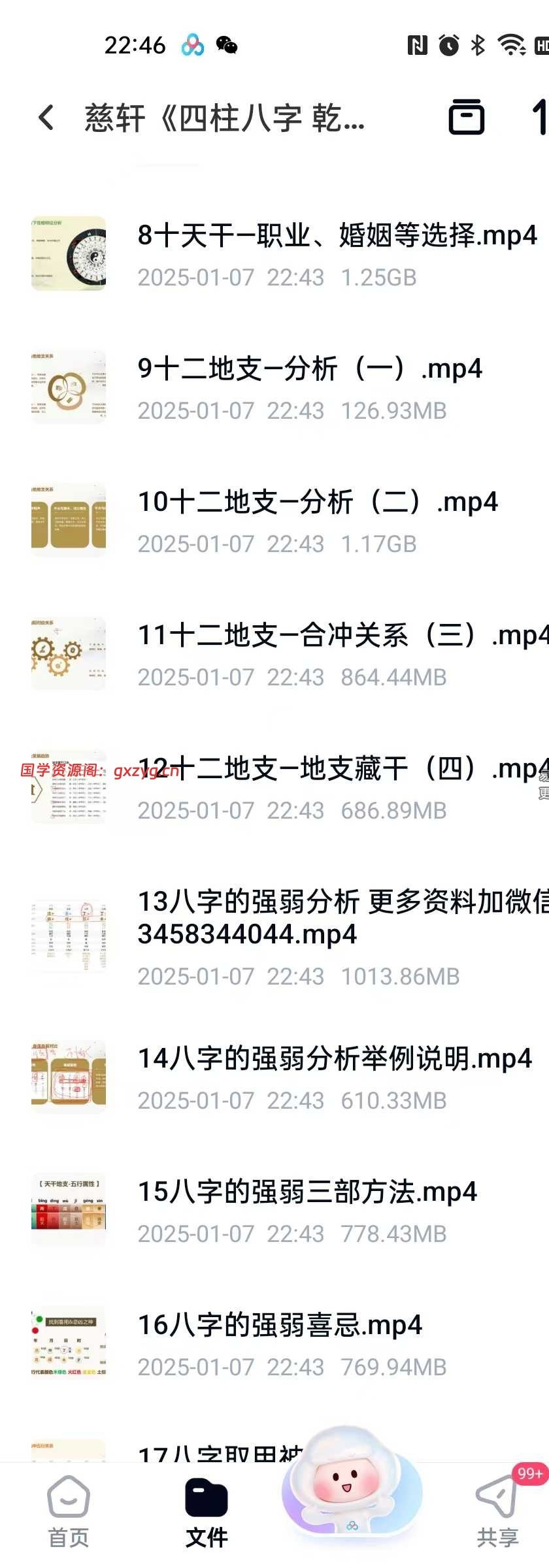
Task: Open 16八字的强弱喜忌.mp4
Action: [x=280, y=1326]
